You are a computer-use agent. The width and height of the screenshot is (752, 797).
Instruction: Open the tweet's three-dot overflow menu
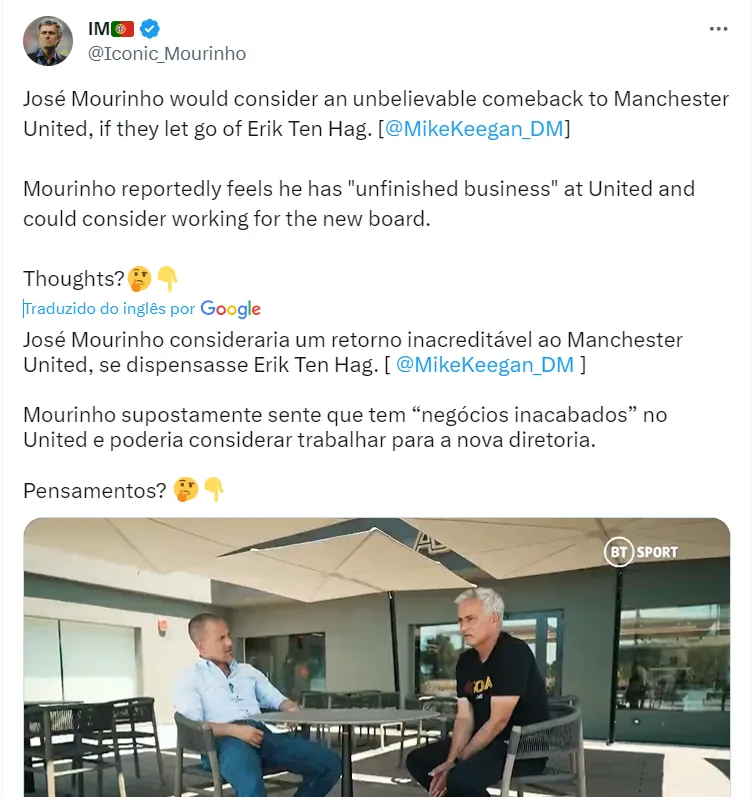[x=718, y=29]
